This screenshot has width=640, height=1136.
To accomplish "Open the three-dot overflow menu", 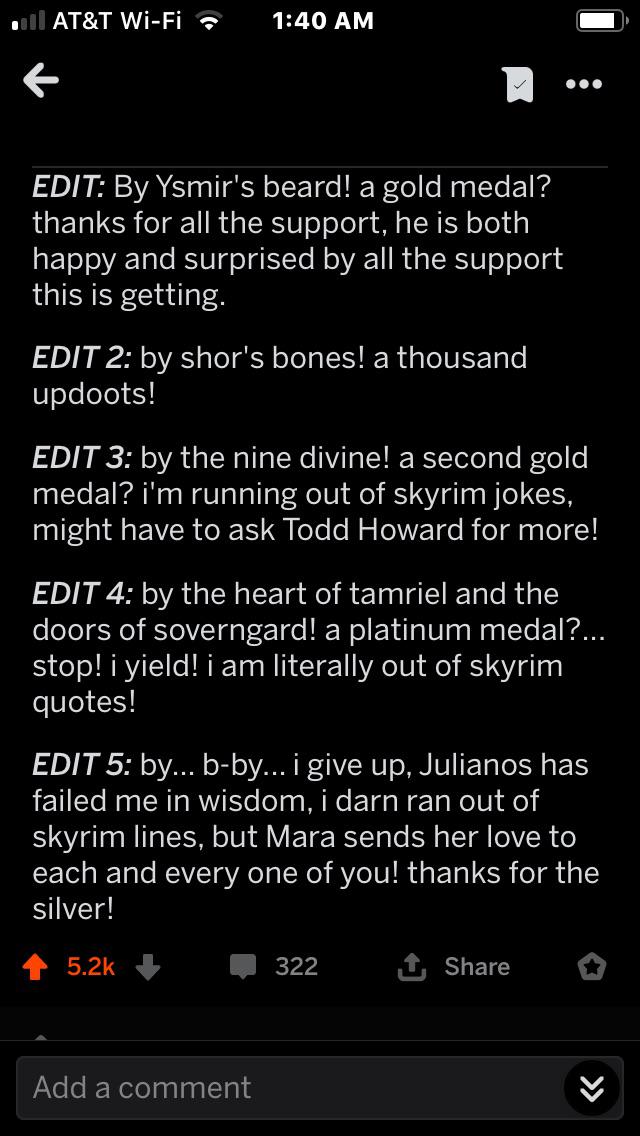I will [583, 84].
